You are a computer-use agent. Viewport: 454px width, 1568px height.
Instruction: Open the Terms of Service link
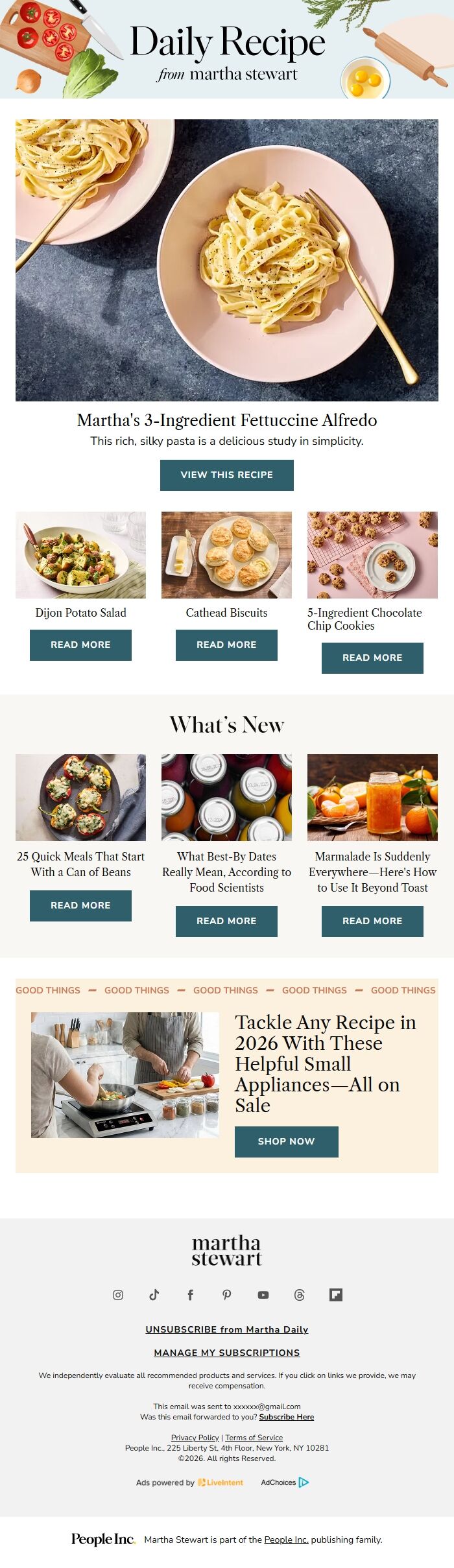click(254, 1438)
